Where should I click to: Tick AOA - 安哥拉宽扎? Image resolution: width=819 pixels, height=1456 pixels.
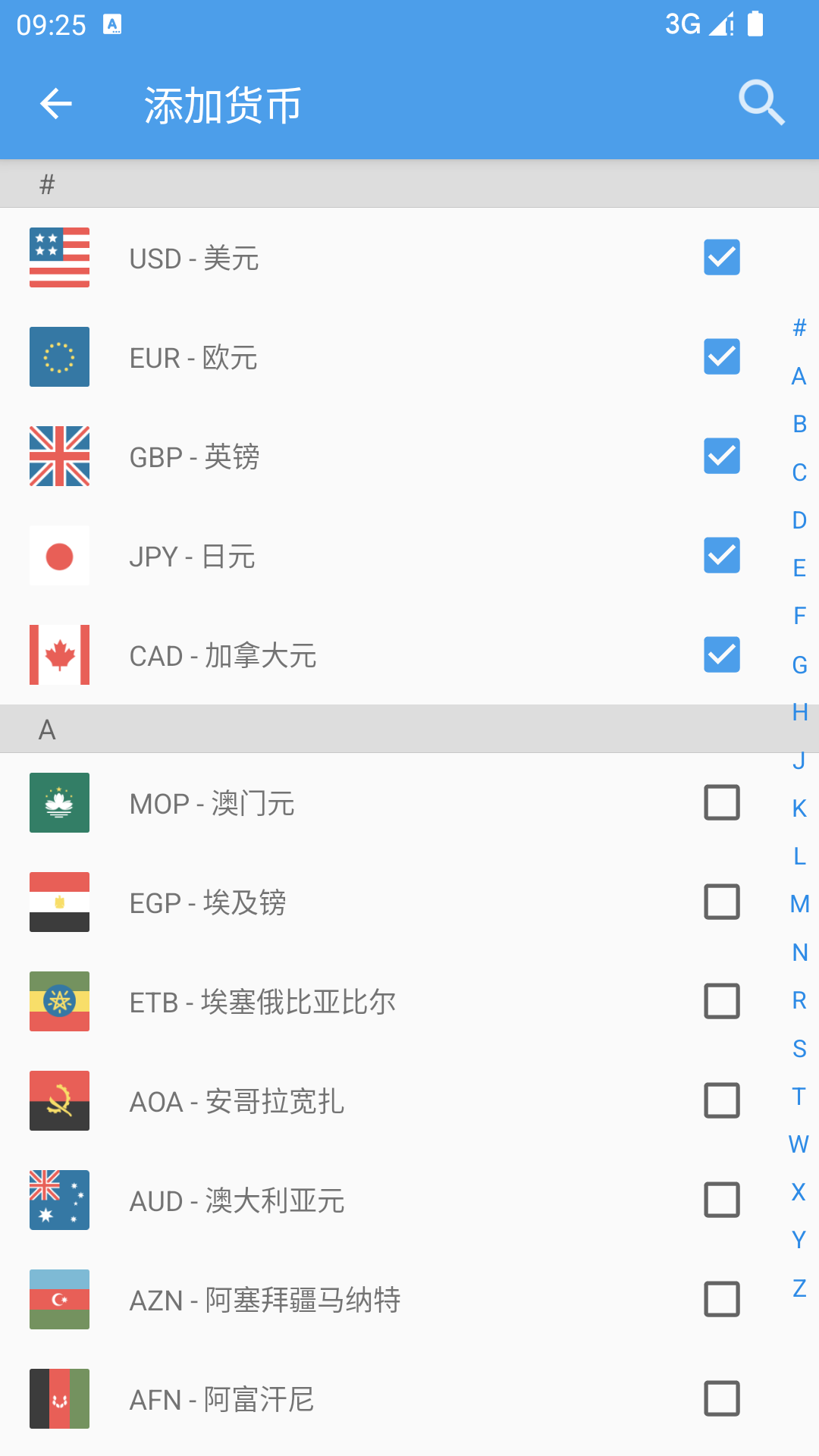click(722, 1101)
